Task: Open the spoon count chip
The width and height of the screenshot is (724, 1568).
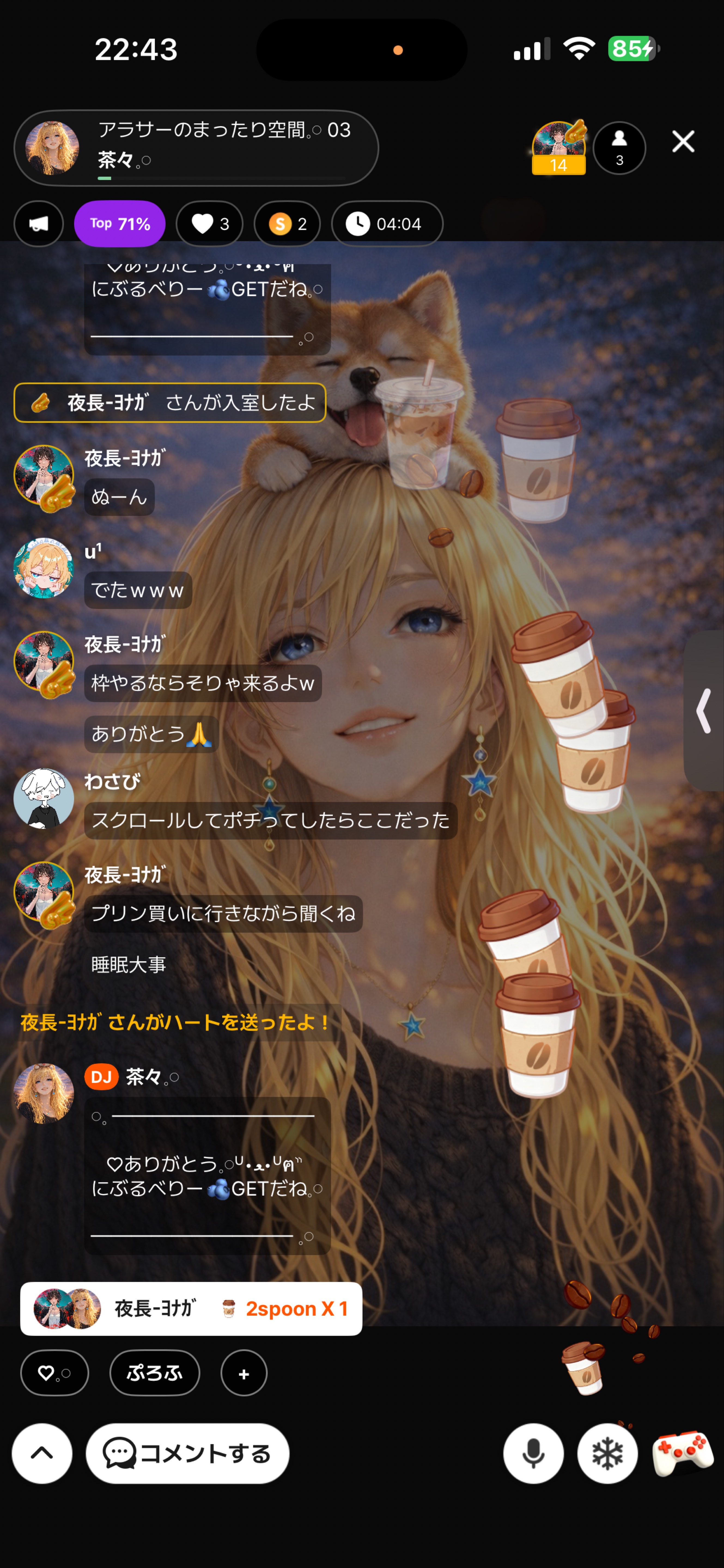Action: pyautogui.click(x=287, y=224)
